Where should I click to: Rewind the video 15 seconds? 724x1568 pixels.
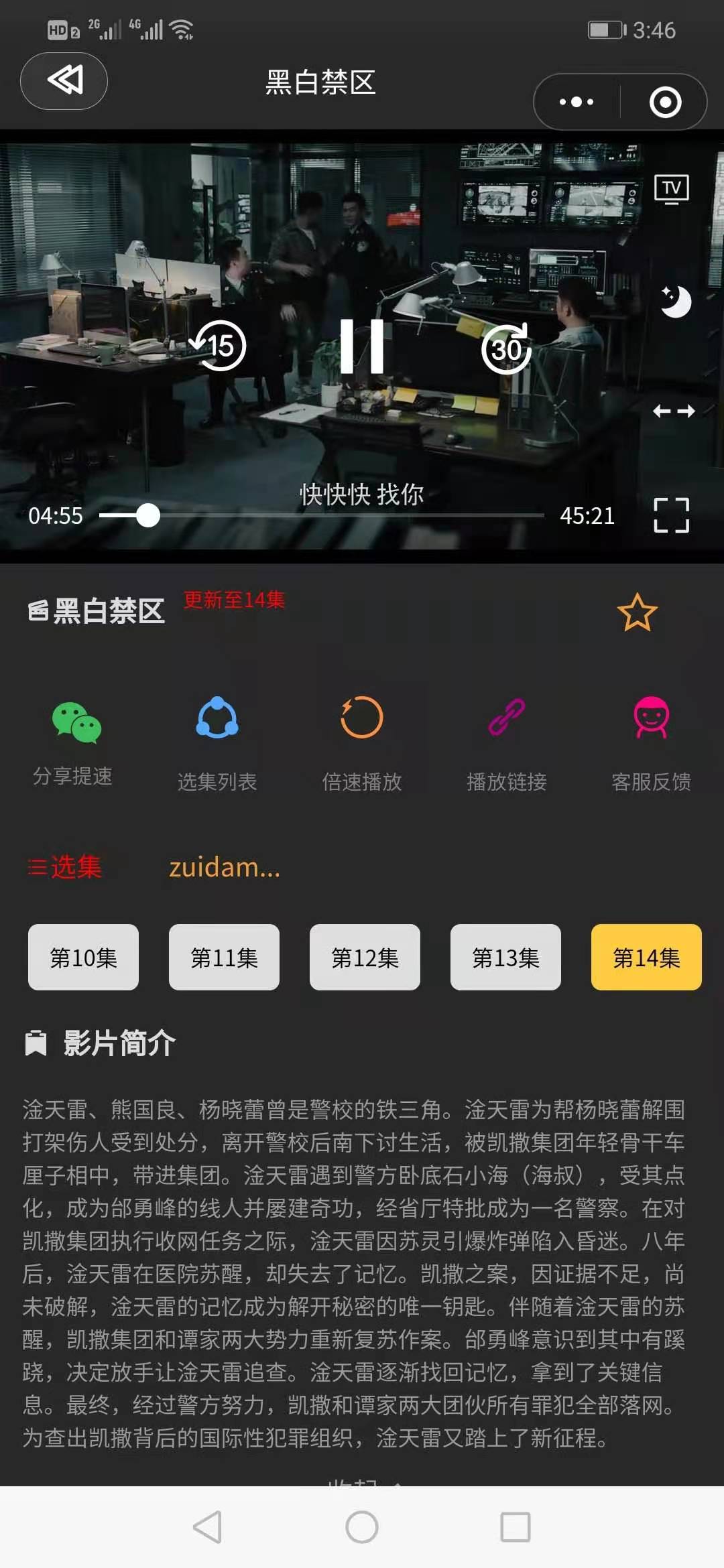(x=219, y=346)
